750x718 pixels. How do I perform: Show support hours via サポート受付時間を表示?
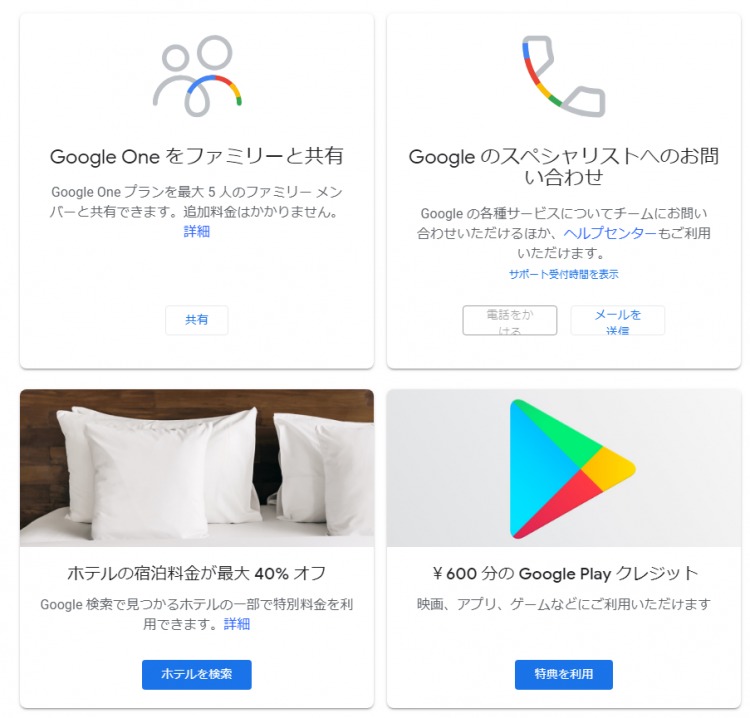563,274
